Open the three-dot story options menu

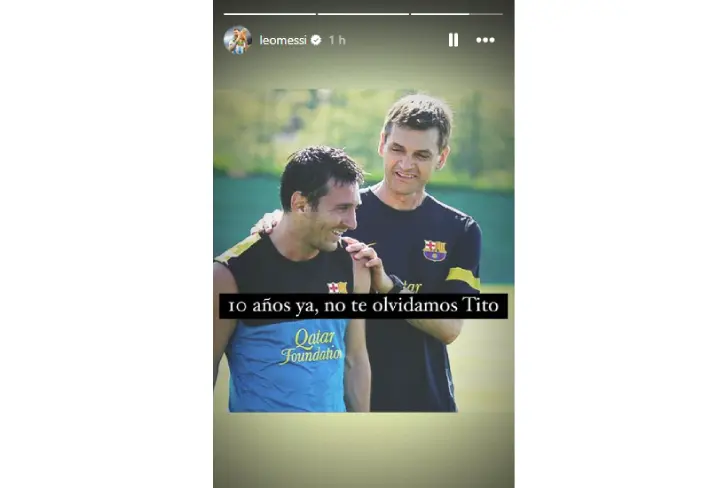[x=485, y=40]
